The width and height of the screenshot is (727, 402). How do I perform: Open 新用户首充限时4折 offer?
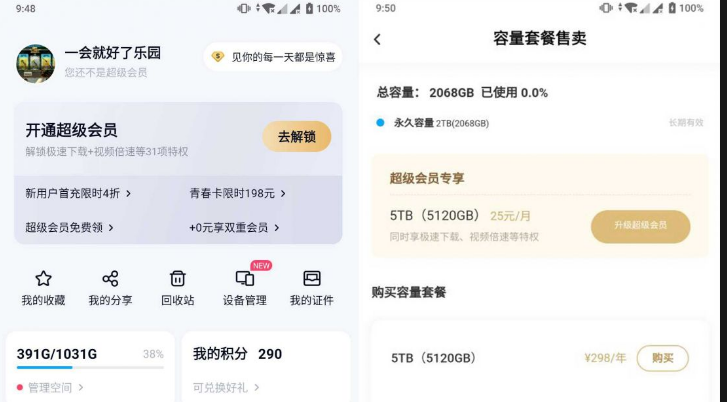(x=78, y=193)
